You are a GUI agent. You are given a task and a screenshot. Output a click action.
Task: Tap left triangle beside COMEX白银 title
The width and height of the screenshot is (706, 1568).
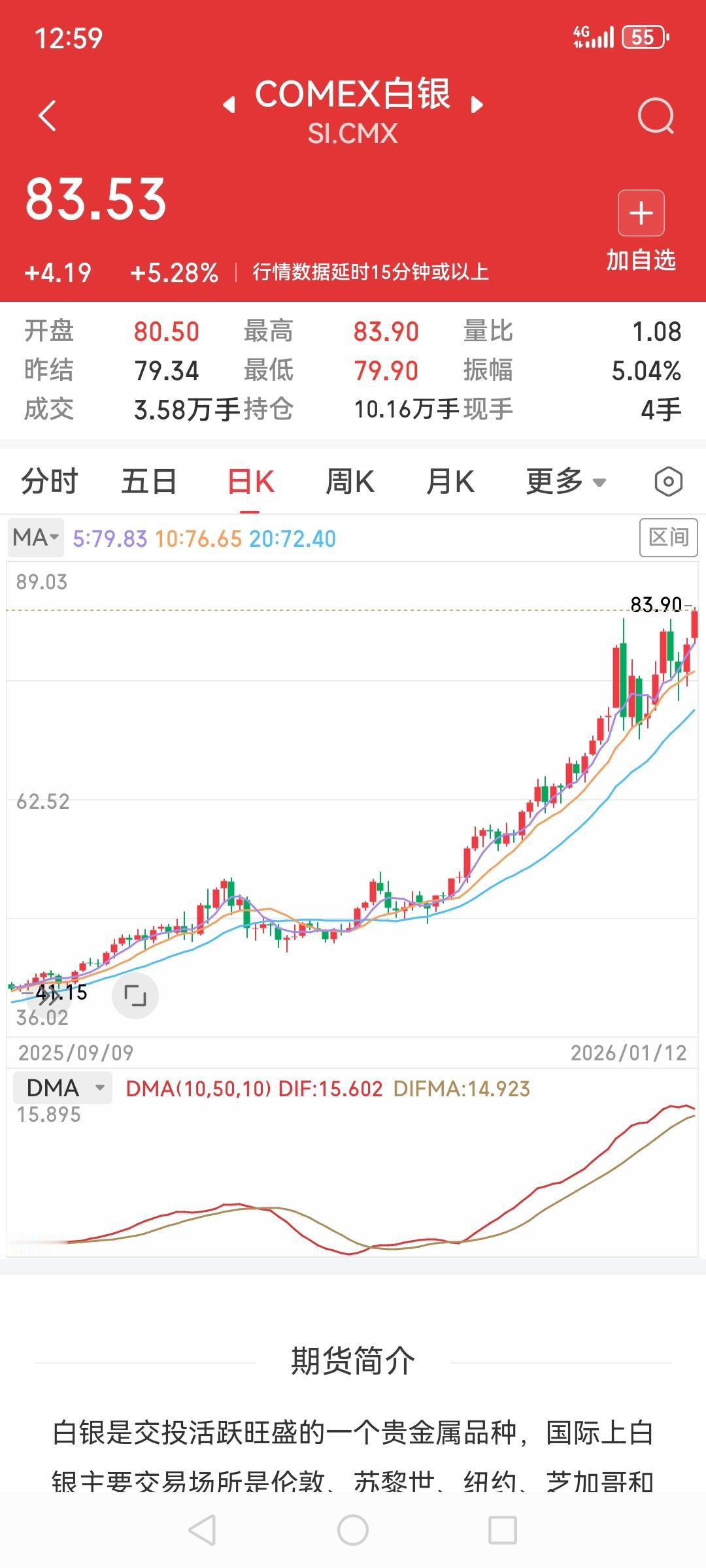pos(229,103)
